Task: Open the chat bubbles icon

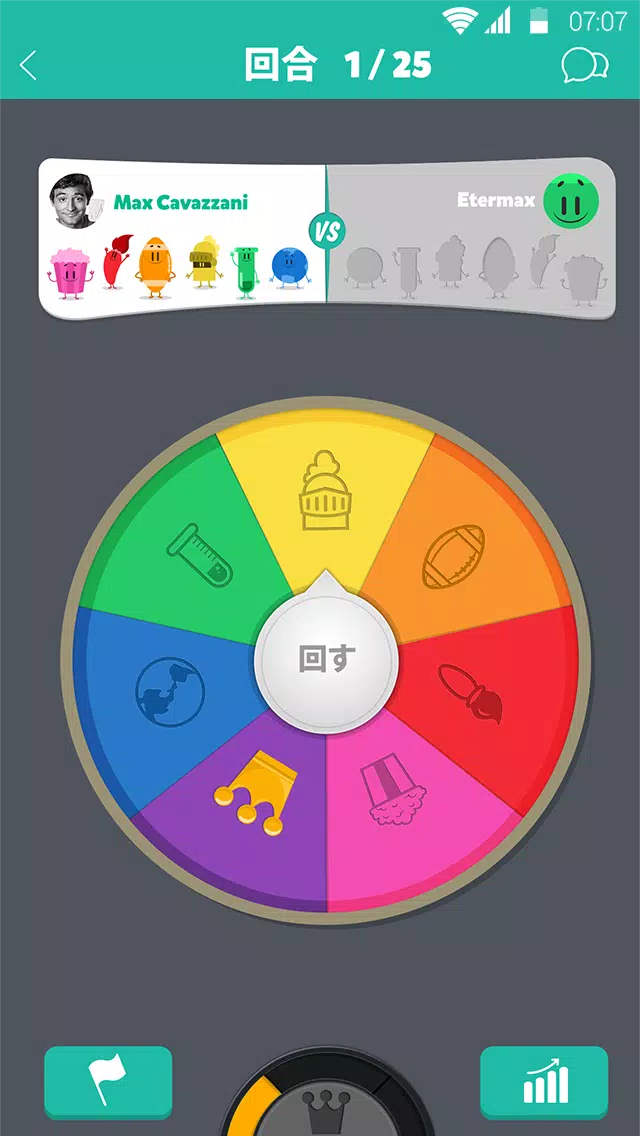Action: (585, 66)
